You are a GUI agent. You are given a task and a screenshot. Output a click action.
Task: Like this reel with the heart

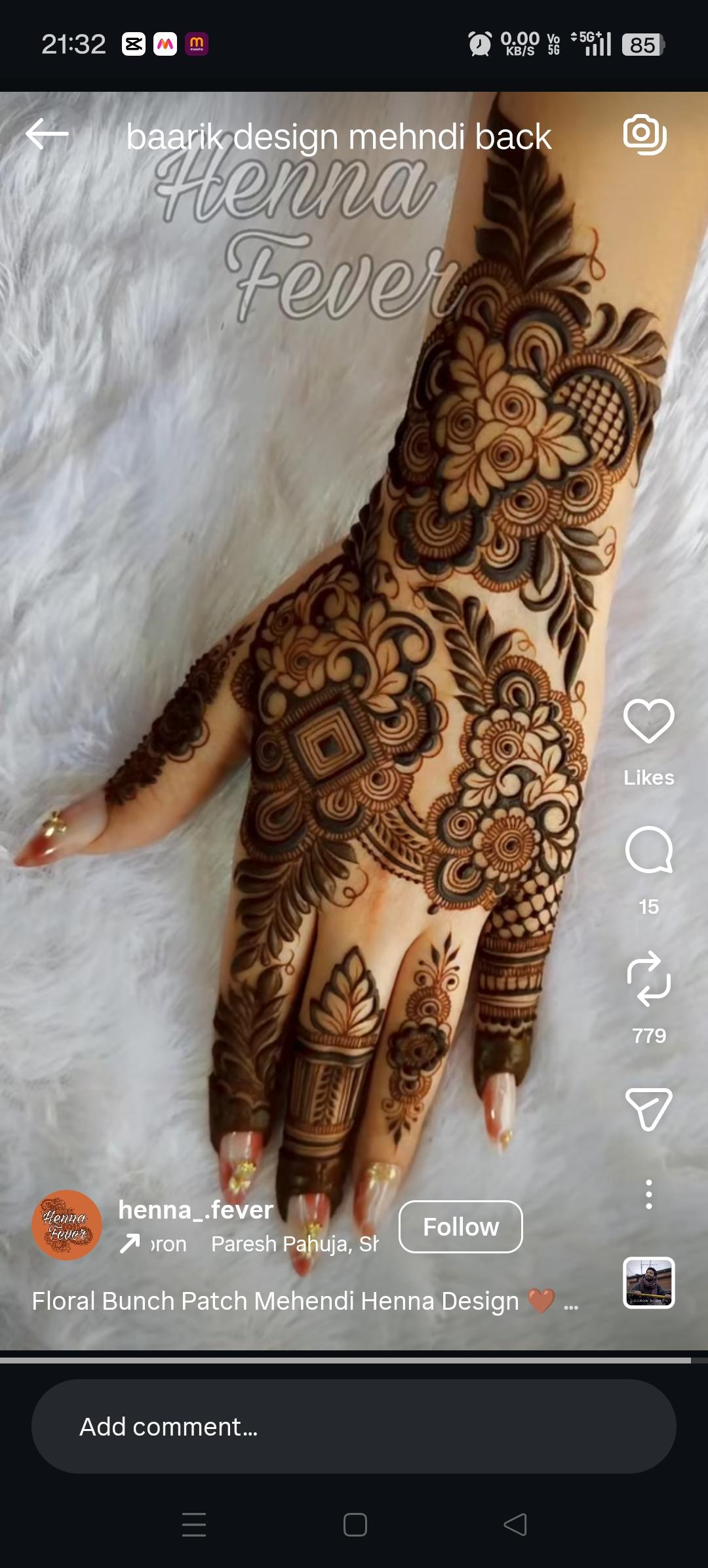point(648,720)
